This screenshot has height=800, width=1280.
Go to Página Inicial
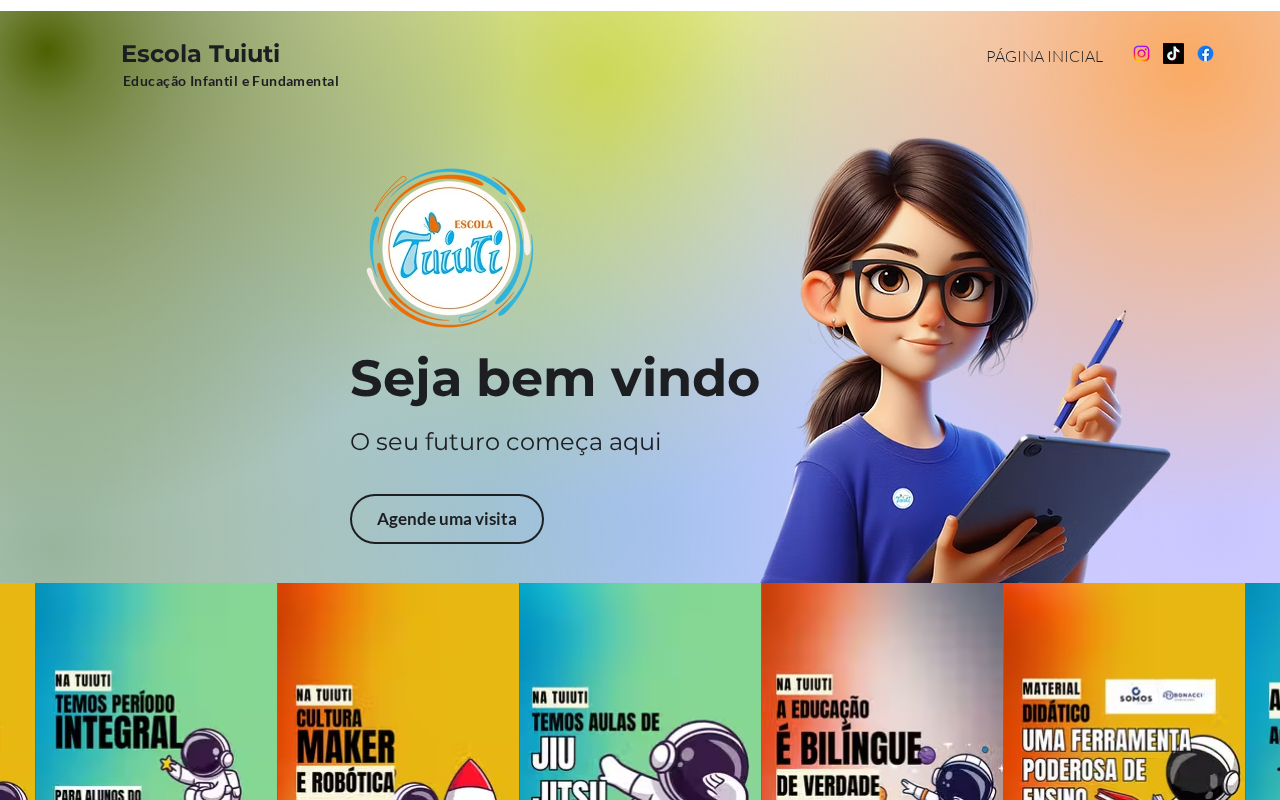coord(1044,56)
